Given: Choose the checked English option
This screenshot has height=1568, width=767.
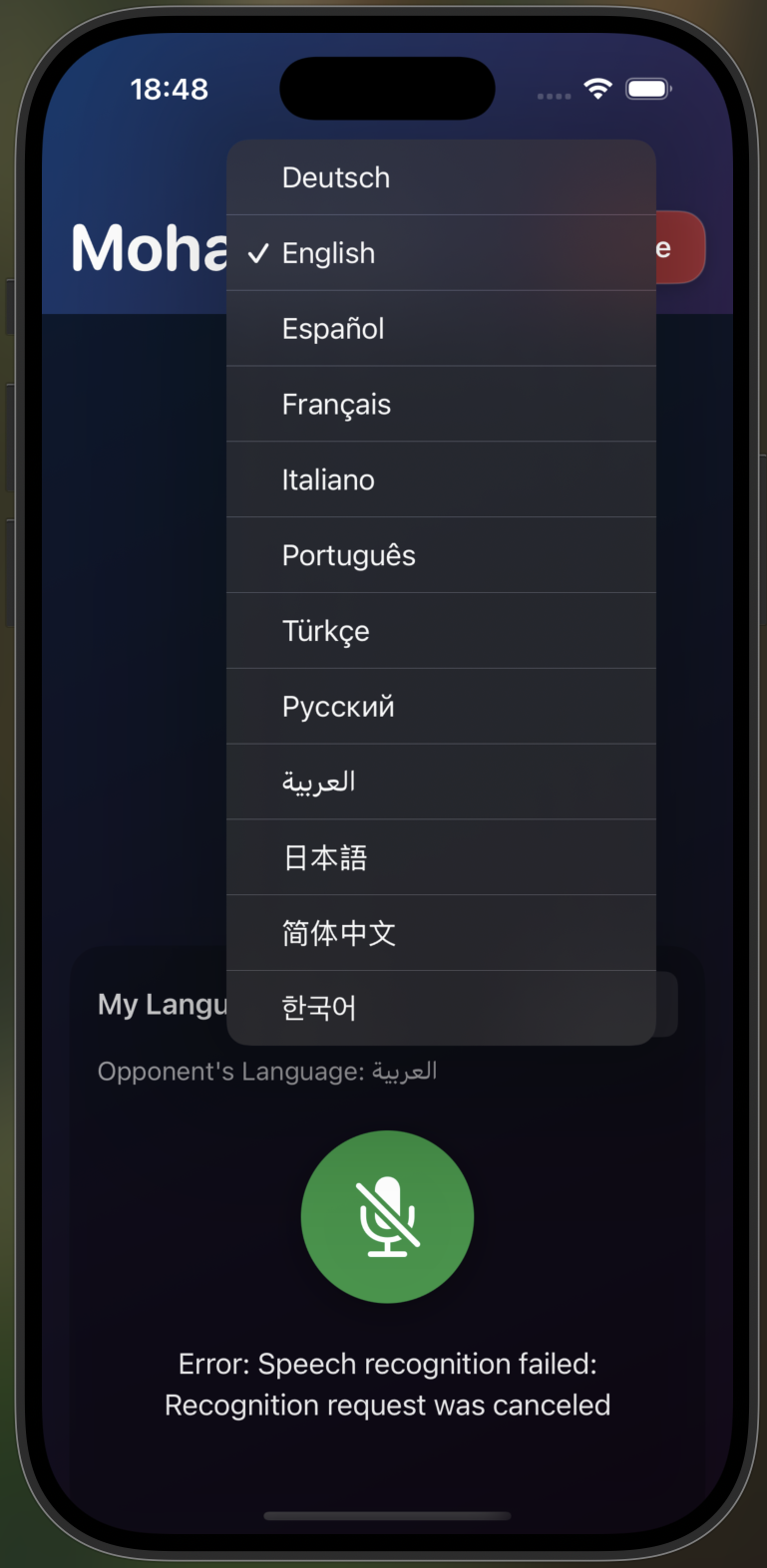Looking at the screenshot, I should (x=441, y=253).
